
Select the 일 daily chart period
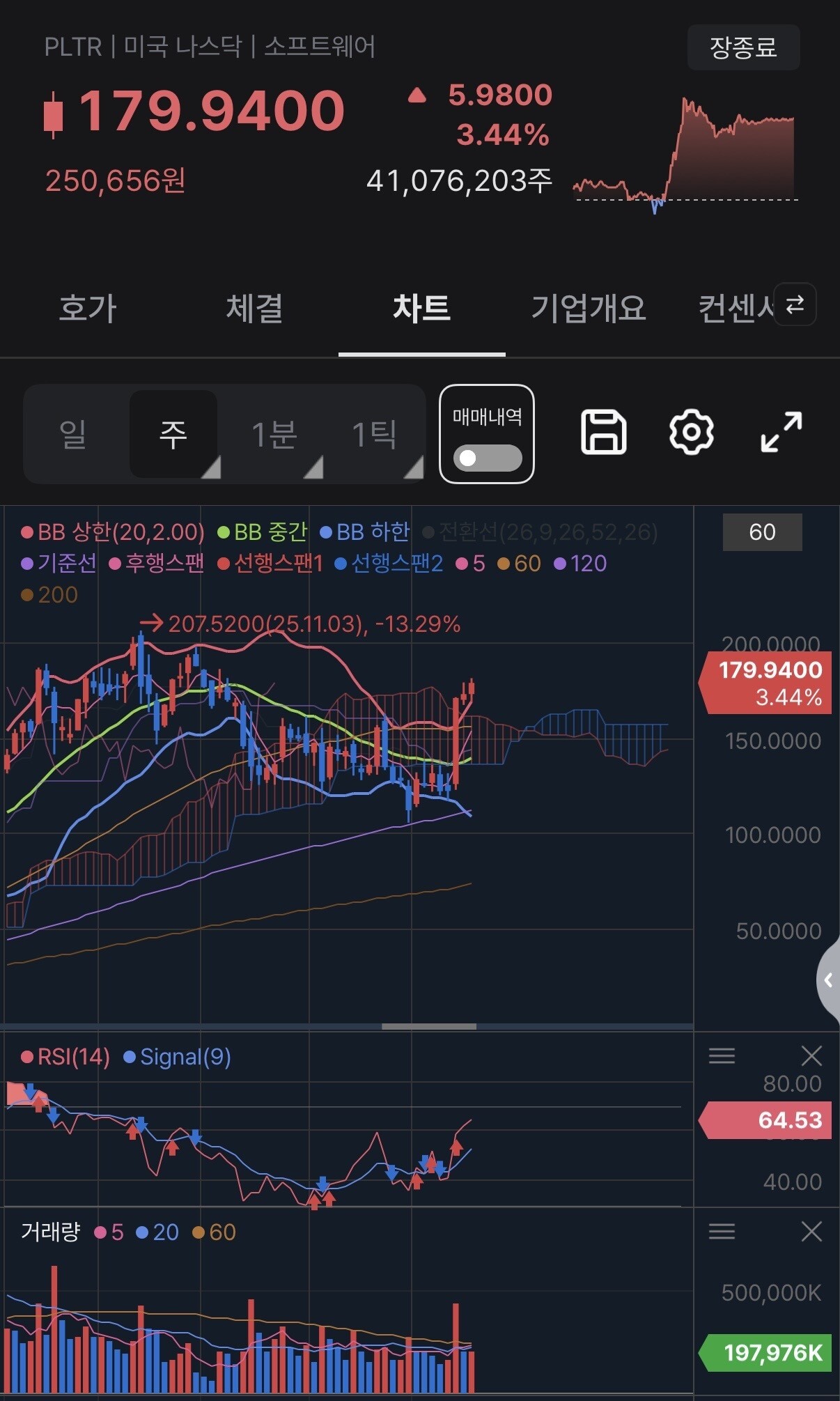(x=73, y=434)
